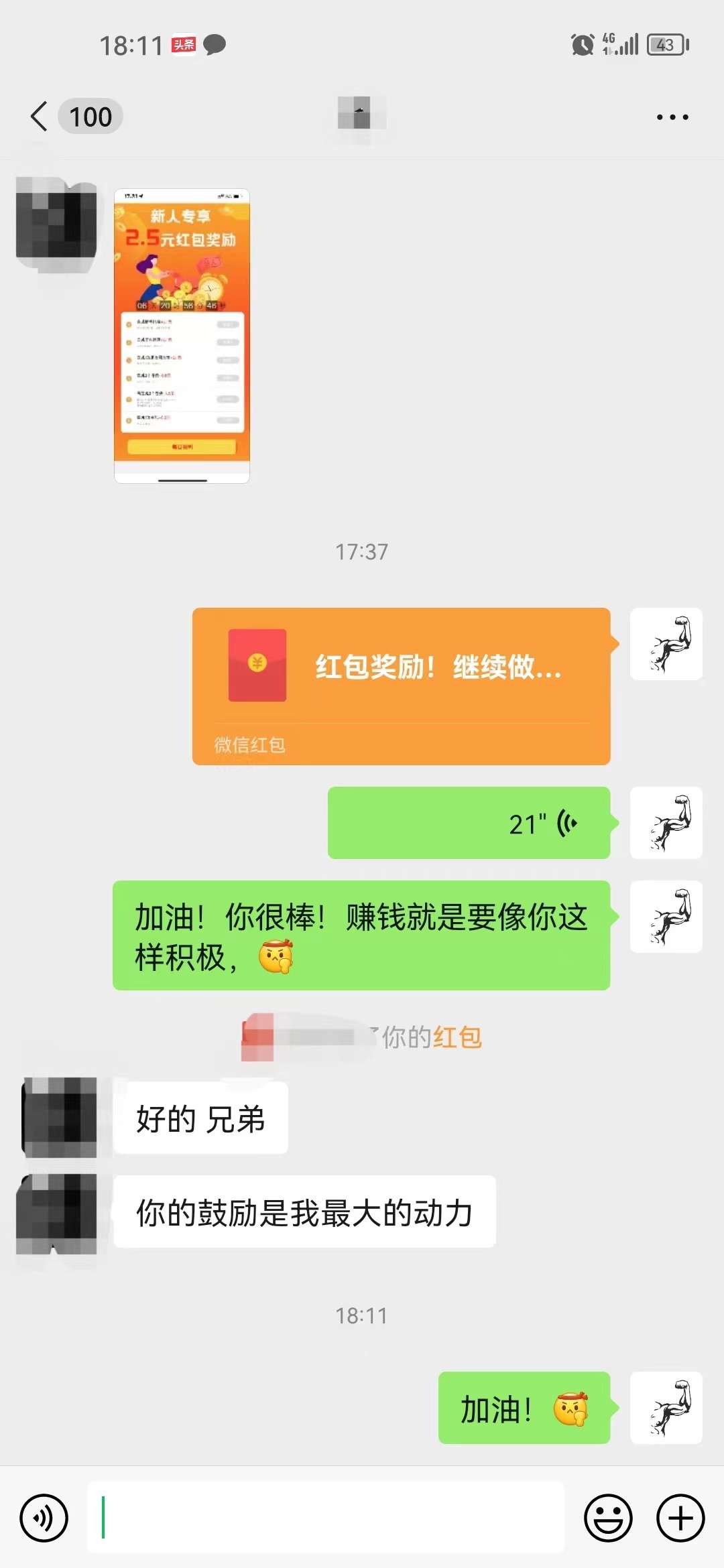
Task: Tap the 红包 link in the system notice
Action: 457,1037
